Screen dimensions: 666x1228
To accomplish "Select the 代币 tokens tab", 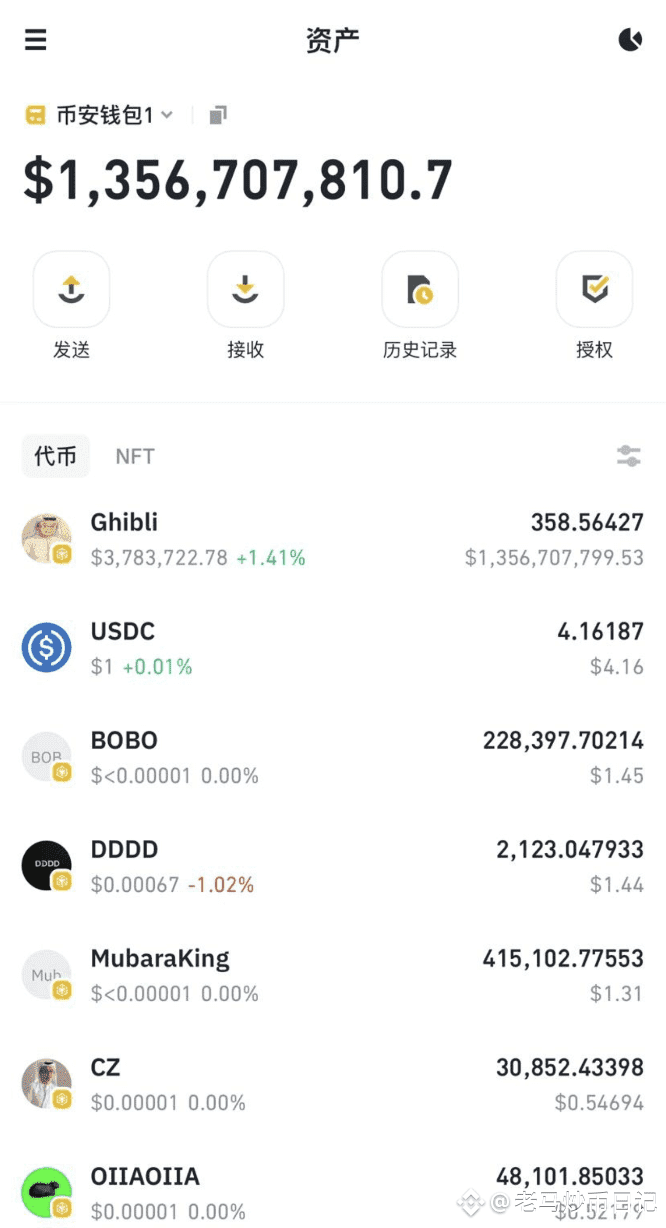I will pyautogui.click(x=56, y=456).
